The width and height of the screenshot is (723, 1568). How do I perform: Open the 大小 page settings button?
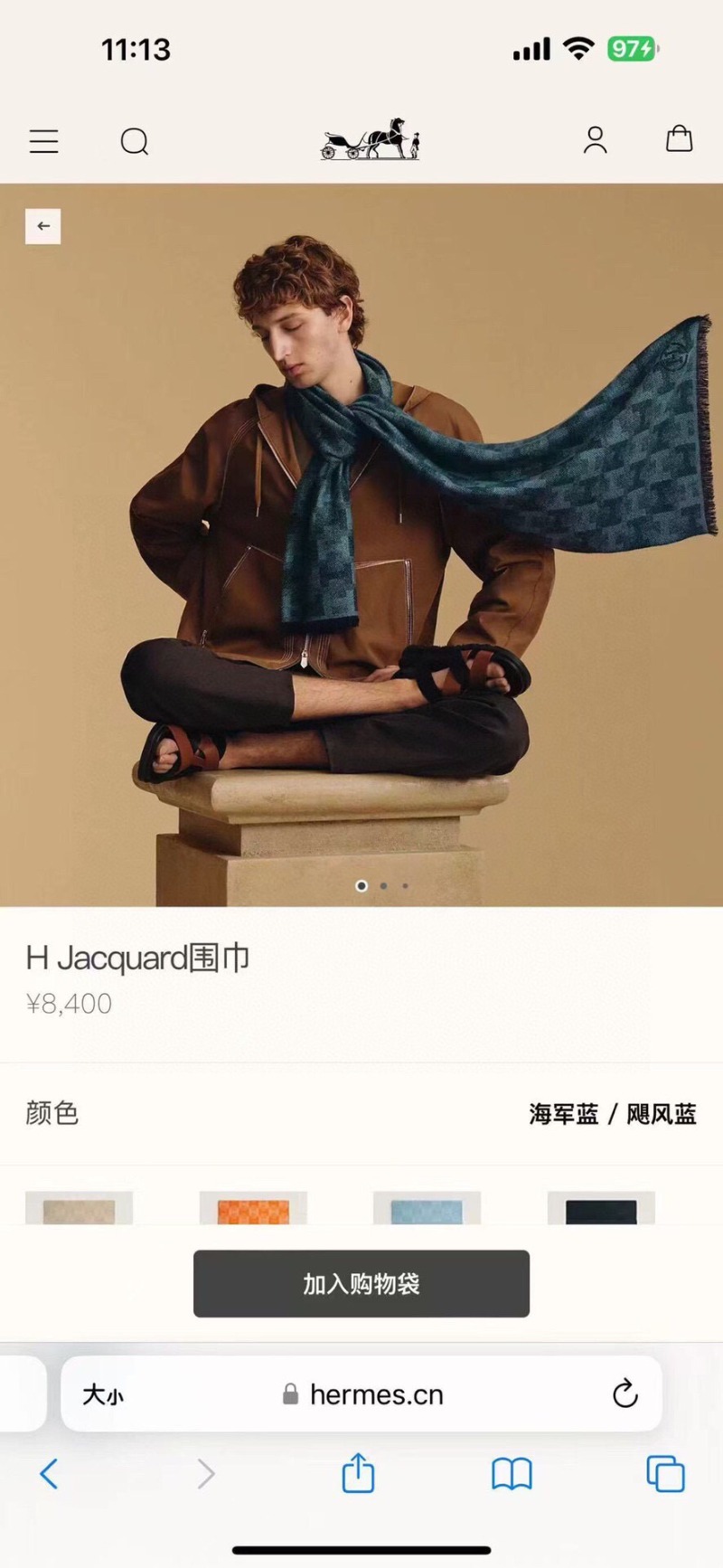click(x=103, y=1395)
